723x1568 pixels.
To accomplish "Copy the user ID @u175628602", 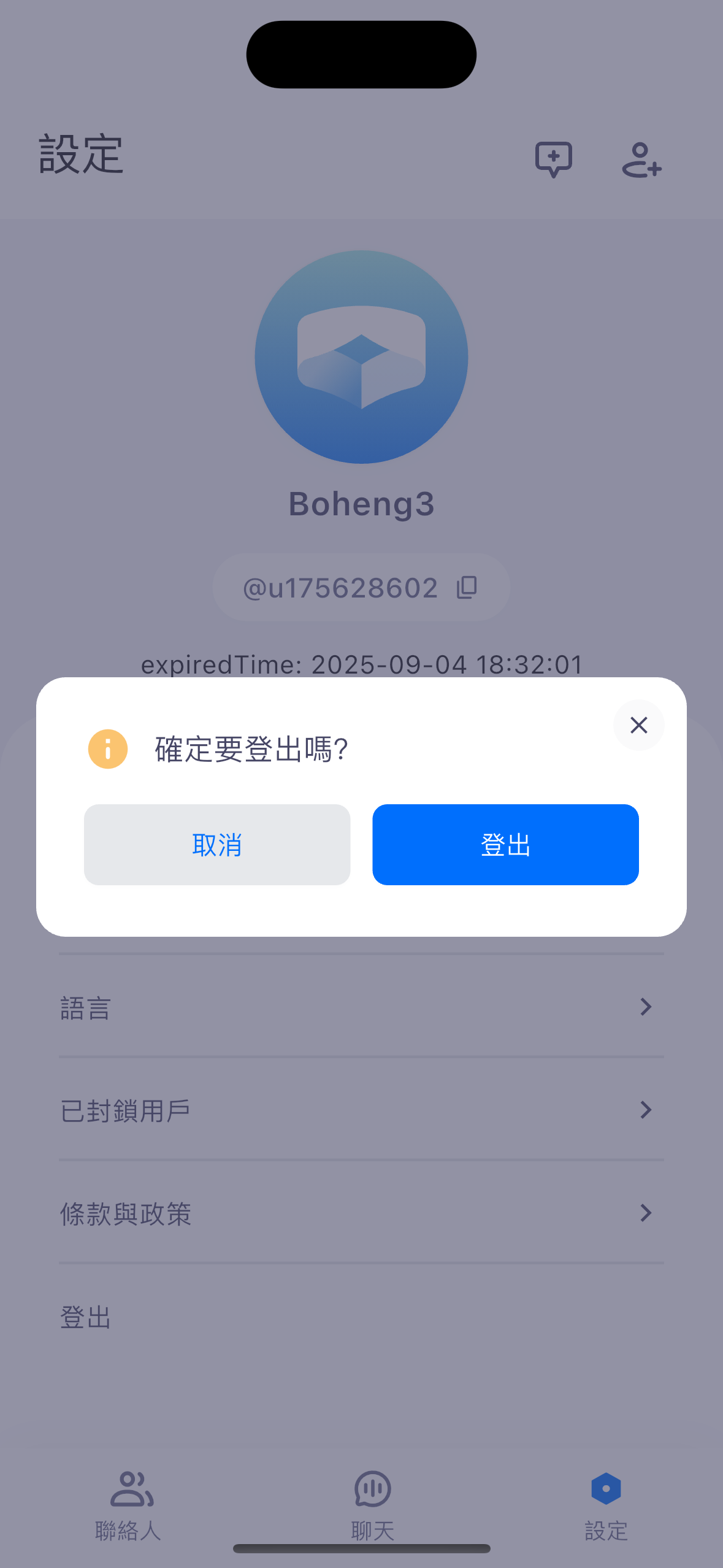I will [x=467, y=588].
